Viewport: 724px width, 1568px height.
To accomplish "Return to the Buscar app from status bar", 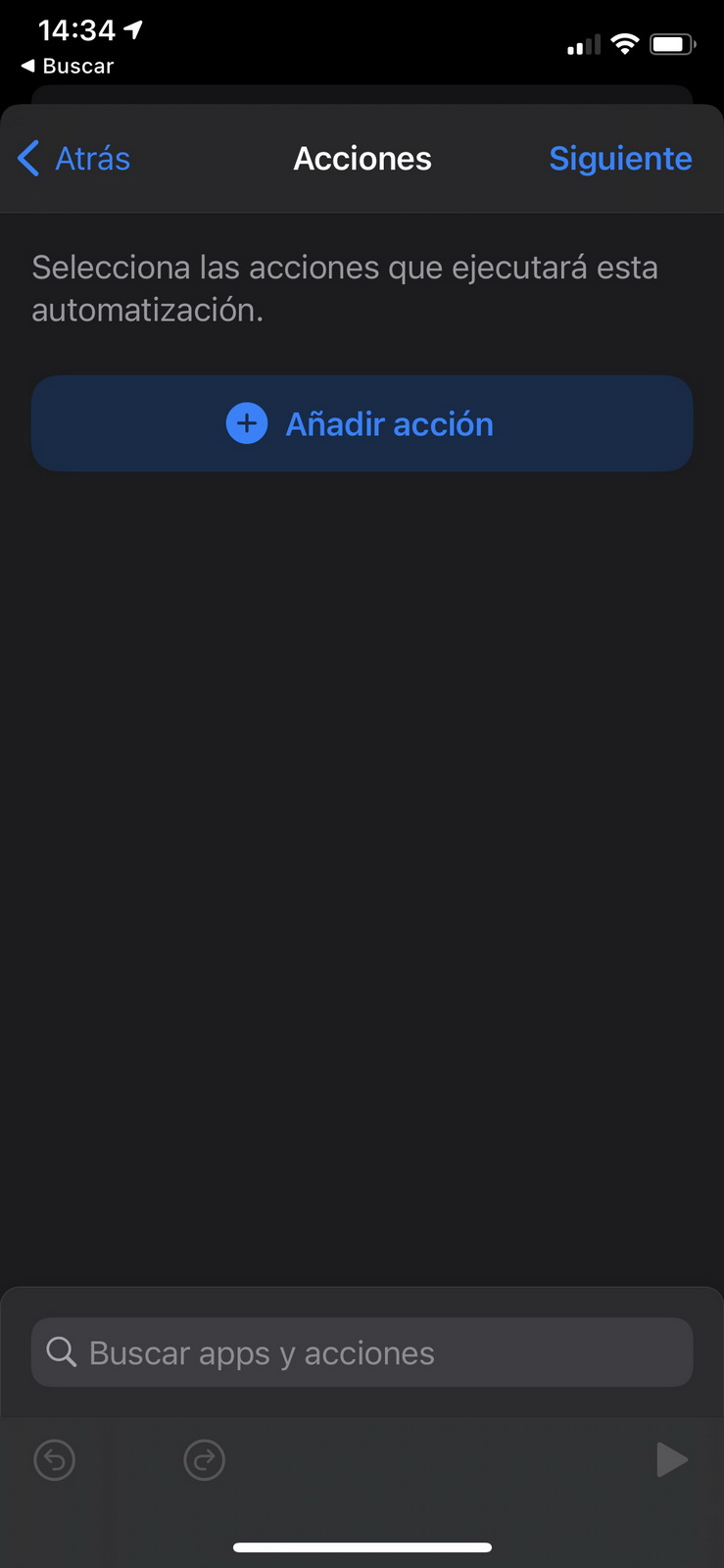I will (68, 66).
